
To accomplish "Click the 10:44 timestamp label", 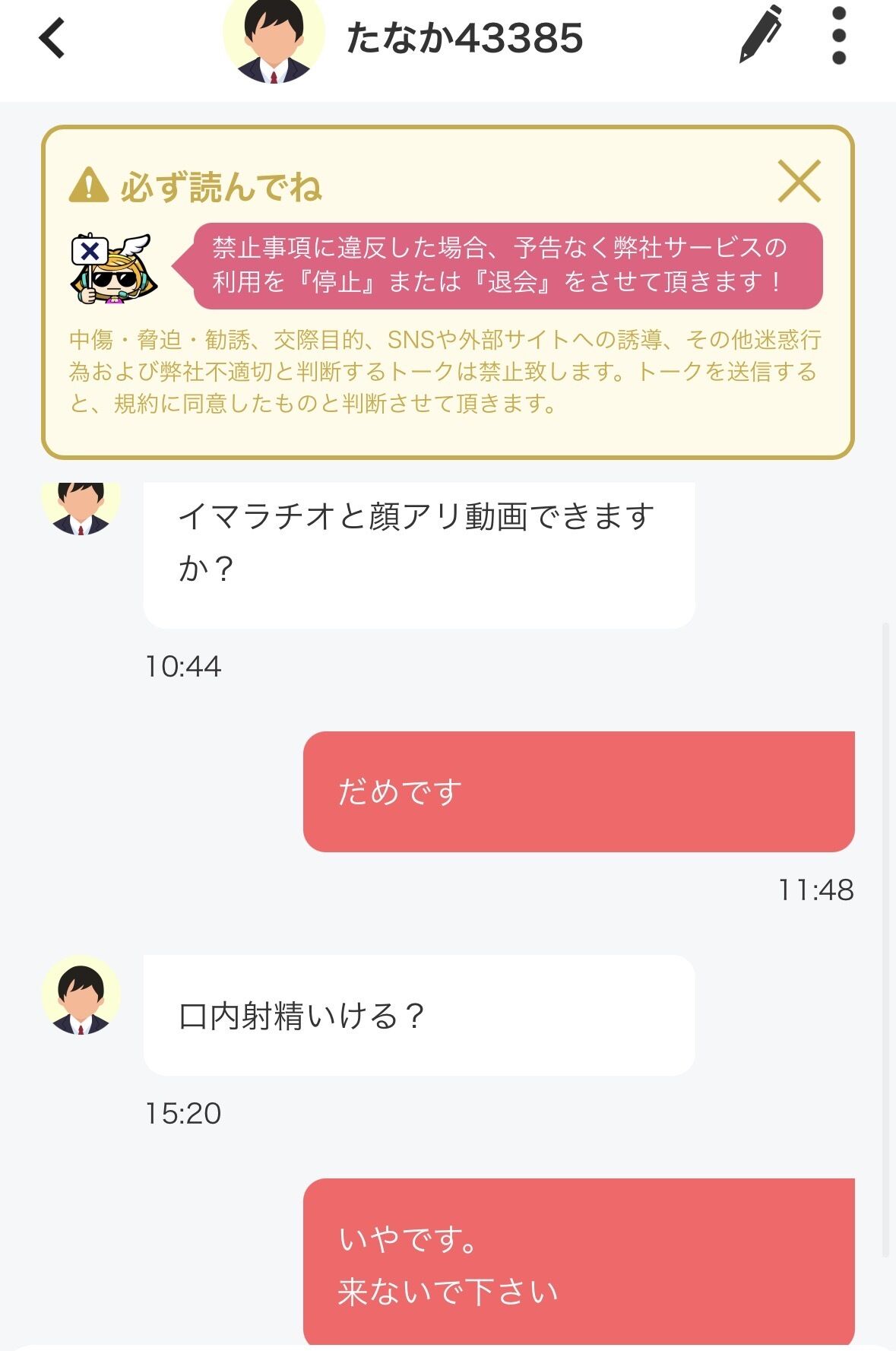I will click(x=182, y=667).
